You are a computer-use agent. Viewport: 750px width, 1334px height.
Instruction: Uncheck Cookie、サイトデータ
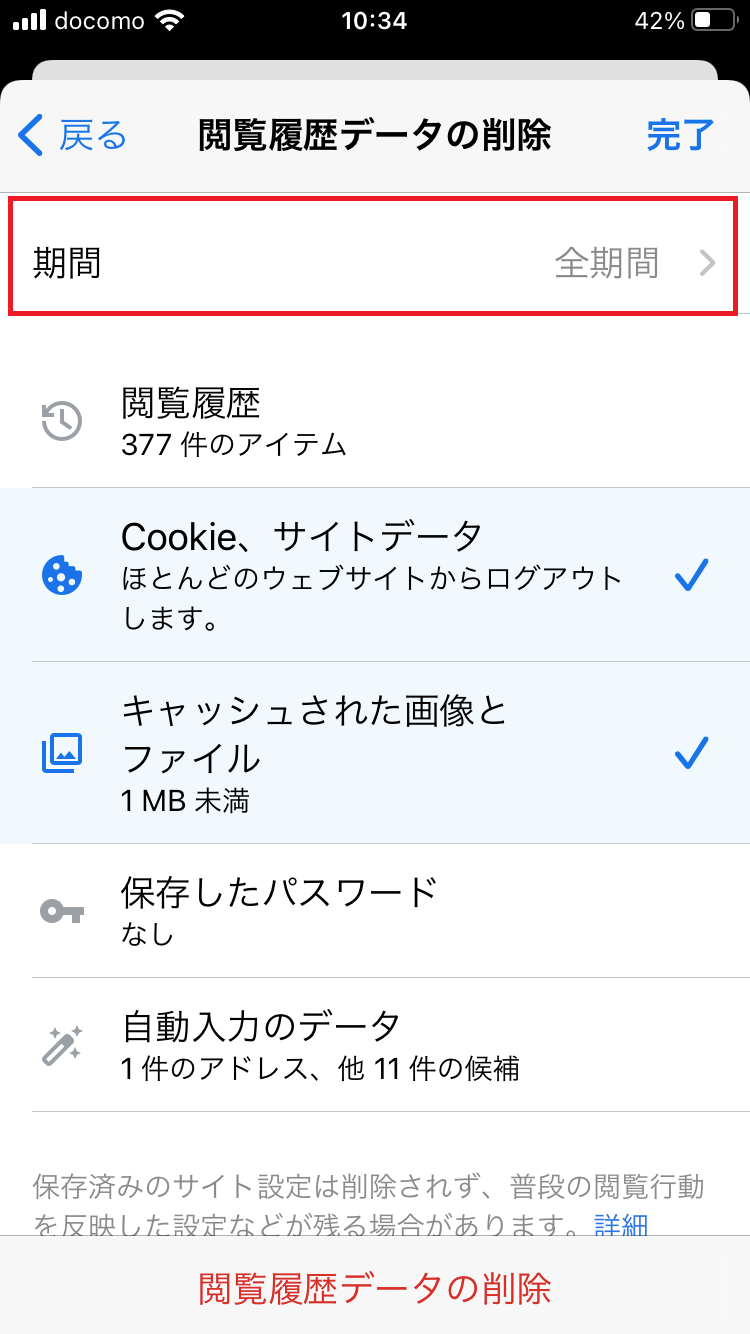coord(375,575)
